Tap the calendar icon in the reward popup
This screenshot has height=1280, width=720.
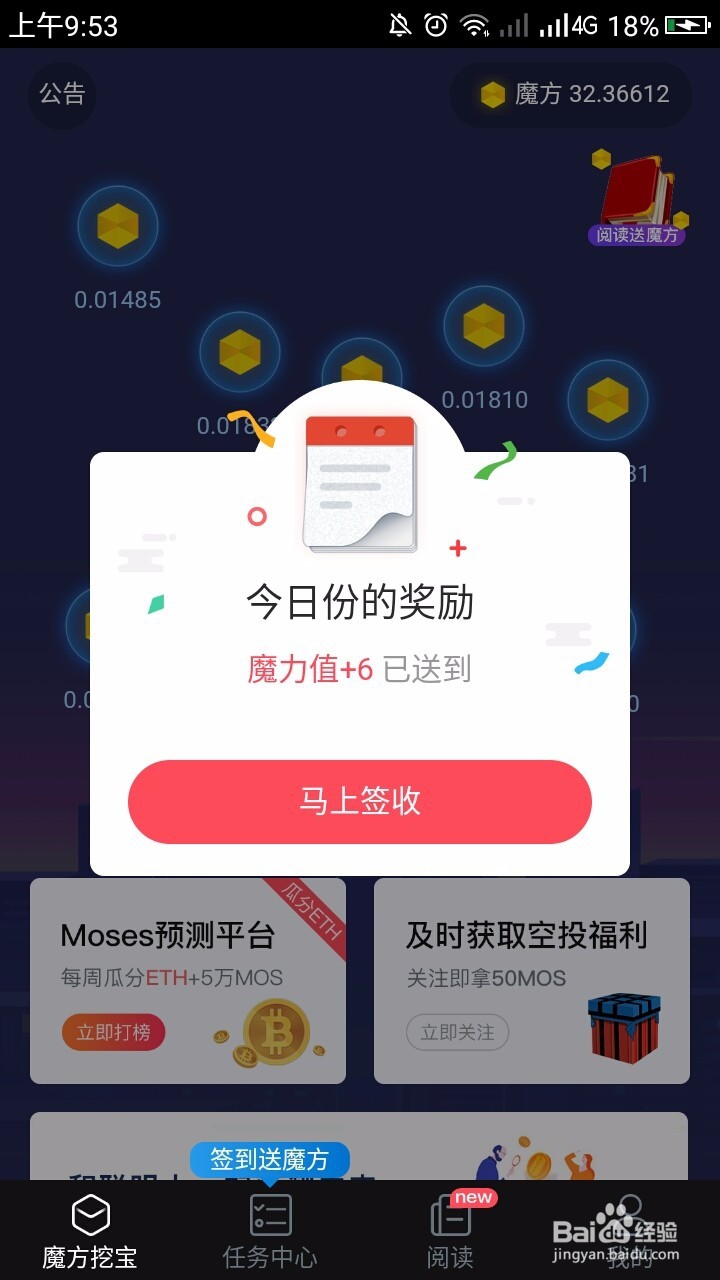pyautogui.click(x=359, y=483)
